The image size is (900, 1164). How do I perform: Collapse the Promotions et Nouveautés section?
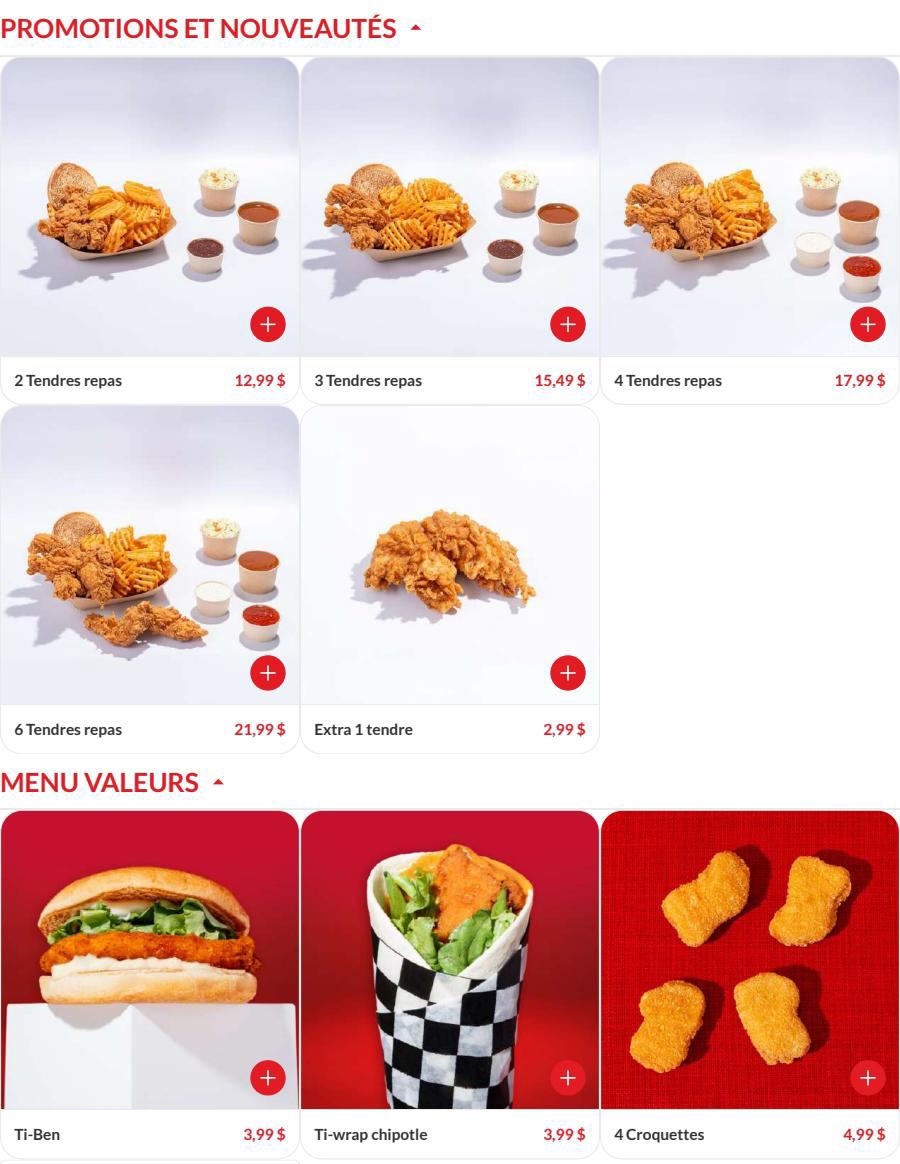415,29
